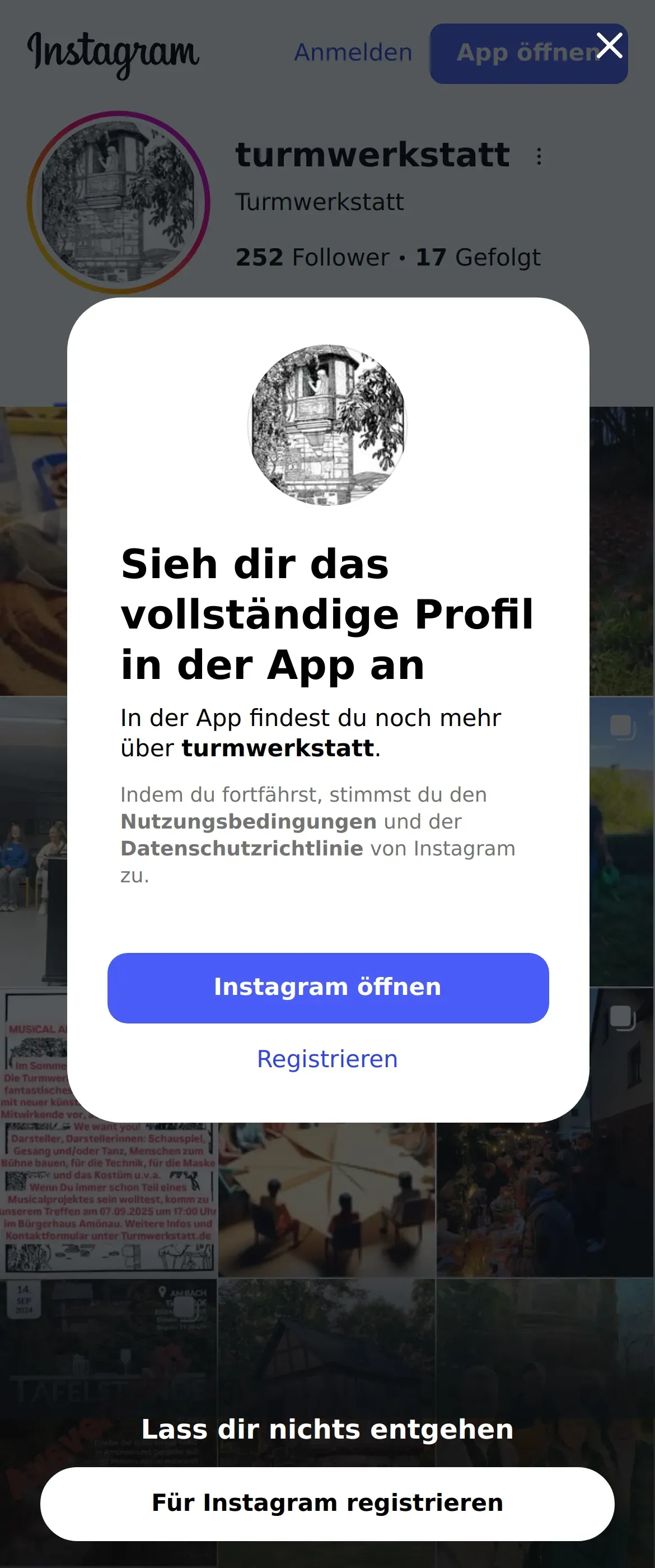Image resolution: width=655 pixels, height=1568 pixels.
Task: Tap the Registrieren link in the dialog
Action: [x=327, y=1059]
